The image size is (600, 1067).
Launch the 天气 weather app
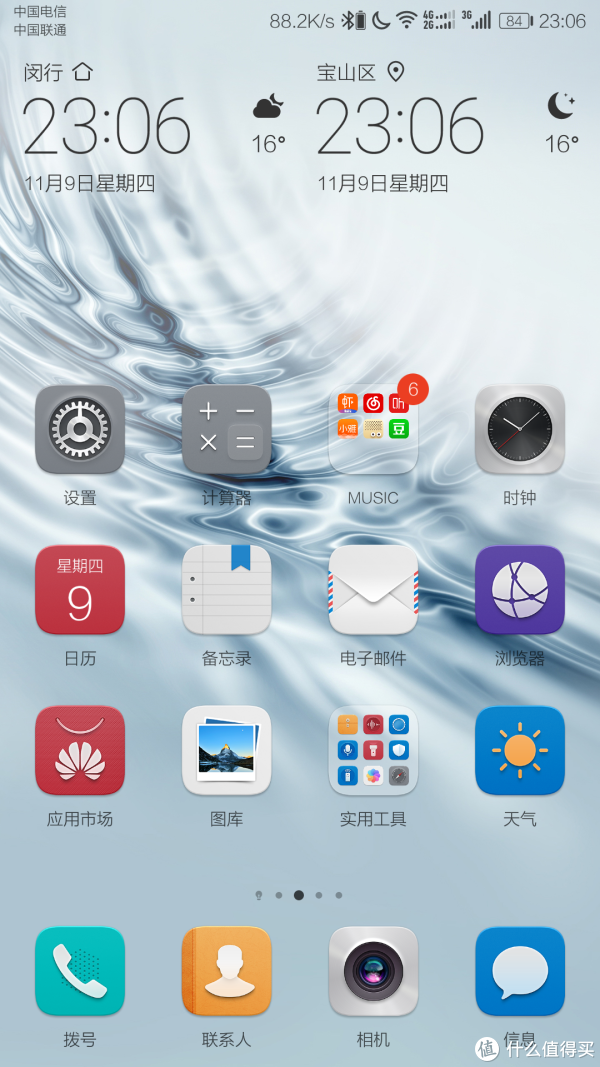520,750
